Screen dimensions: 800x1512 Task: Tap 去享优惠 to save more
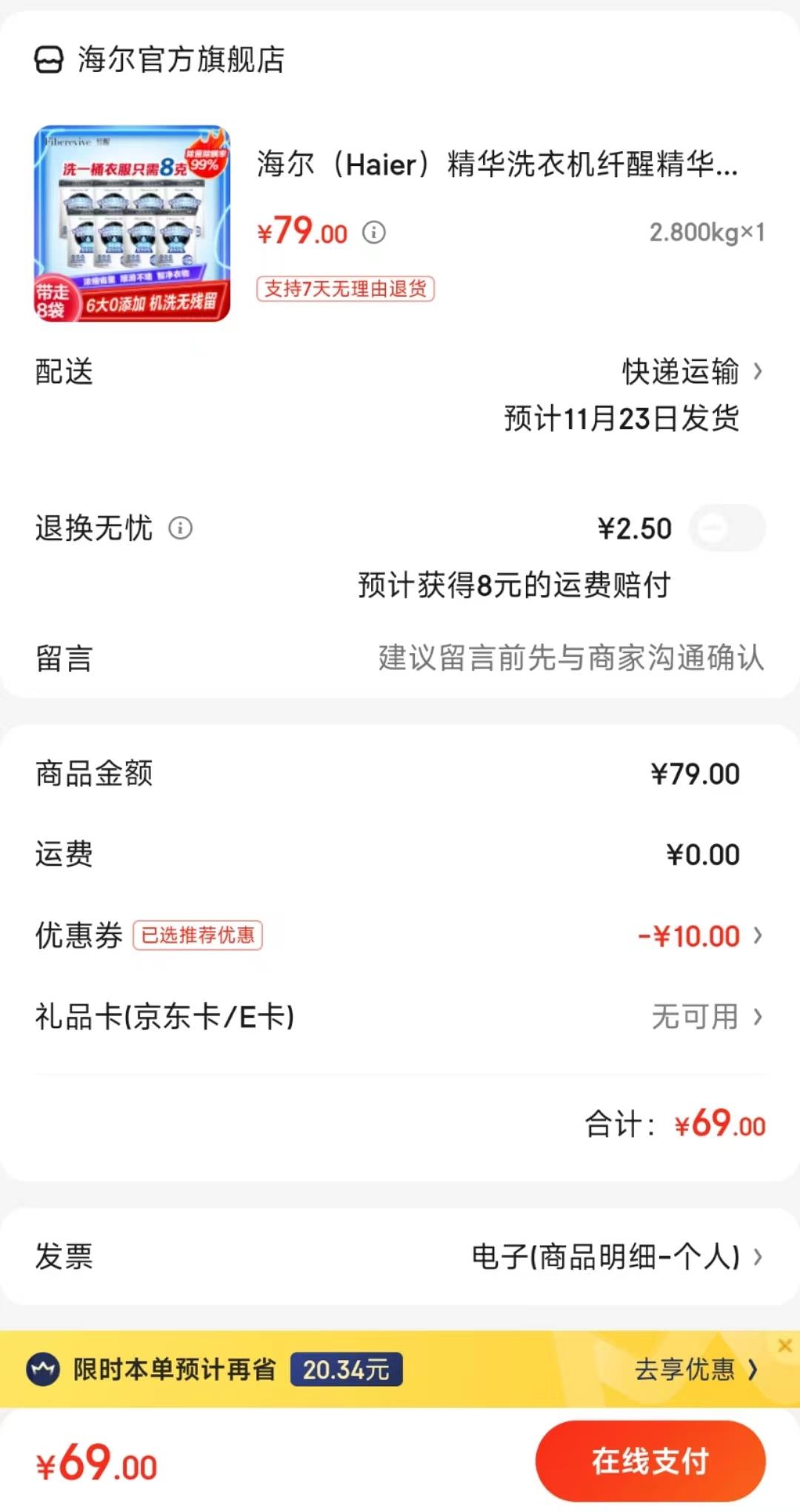696,1370
